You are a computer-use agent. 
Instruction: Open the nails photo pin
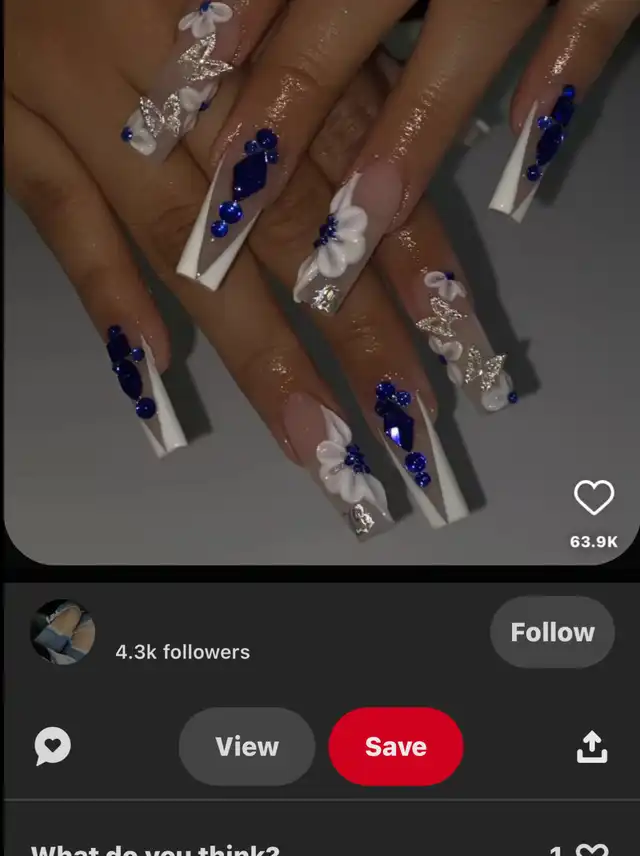pos(322,282)
